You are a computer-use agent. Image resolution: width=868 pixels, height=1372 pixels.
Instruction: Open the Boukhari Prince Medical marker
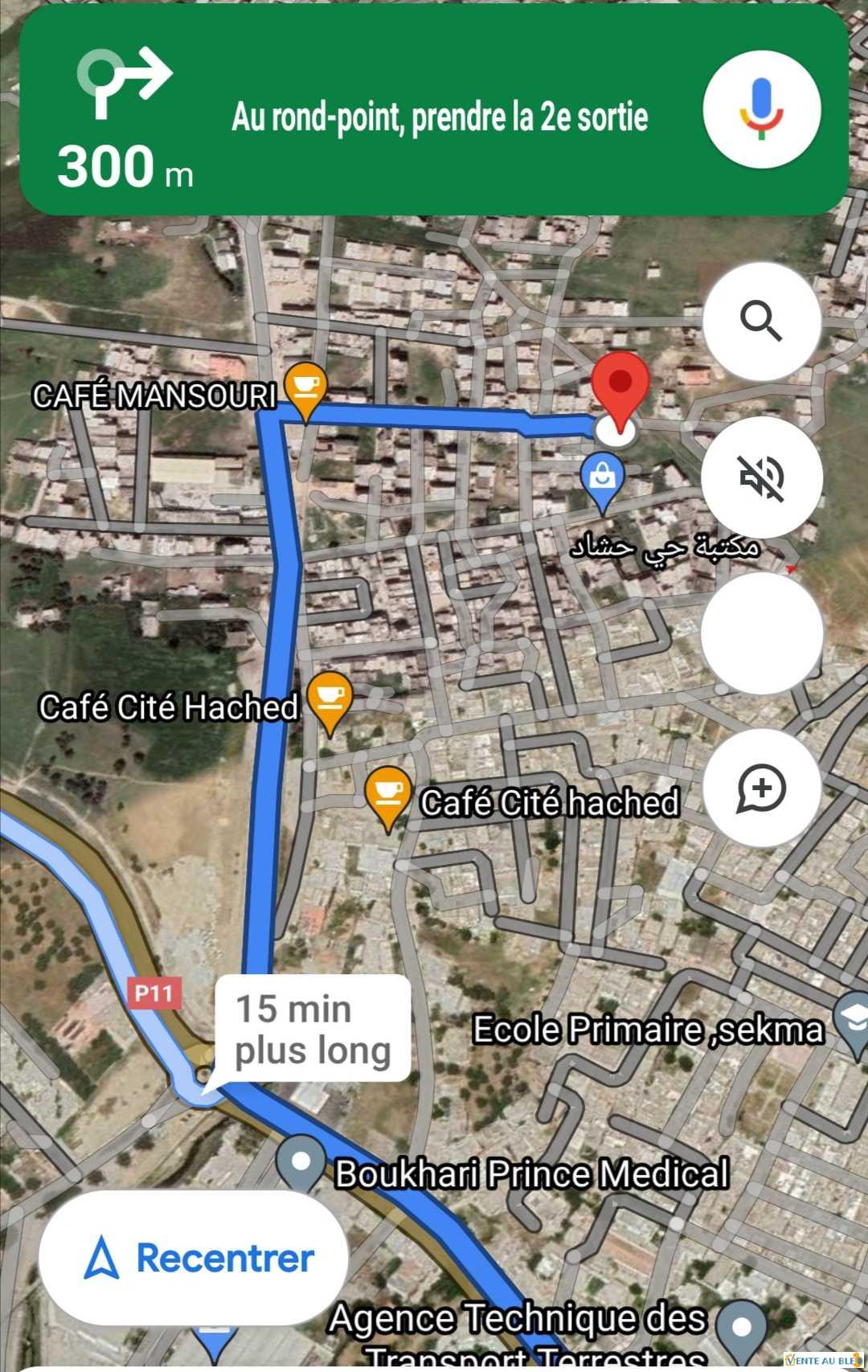pos(300,1164)
